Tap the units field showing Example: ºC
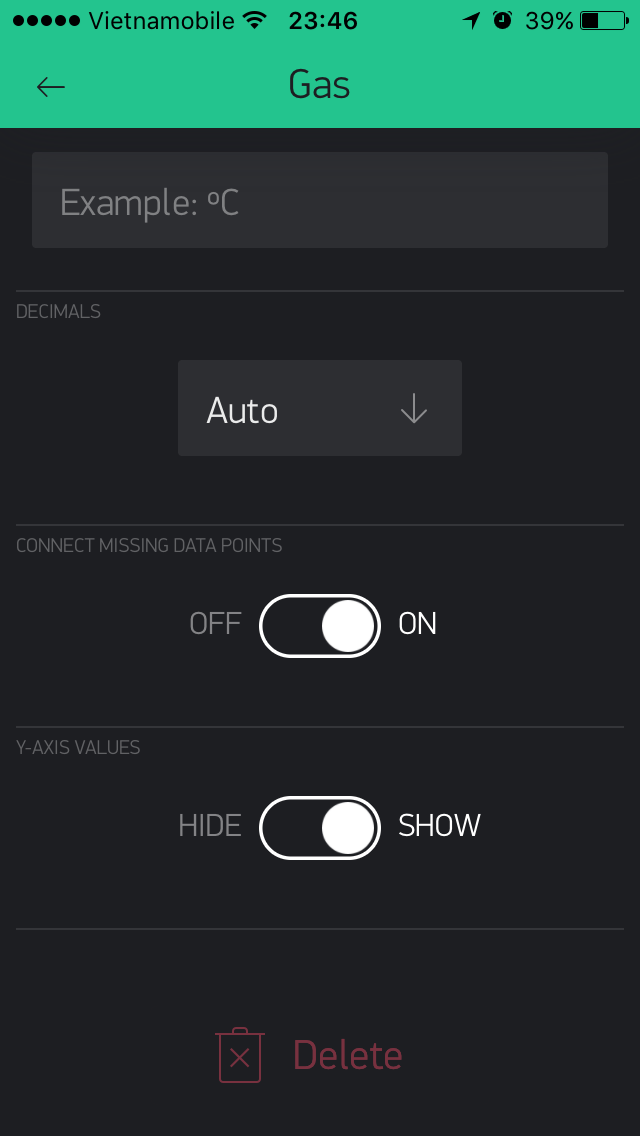This screenshot has width=640, height=1136. tap(320, 200)
